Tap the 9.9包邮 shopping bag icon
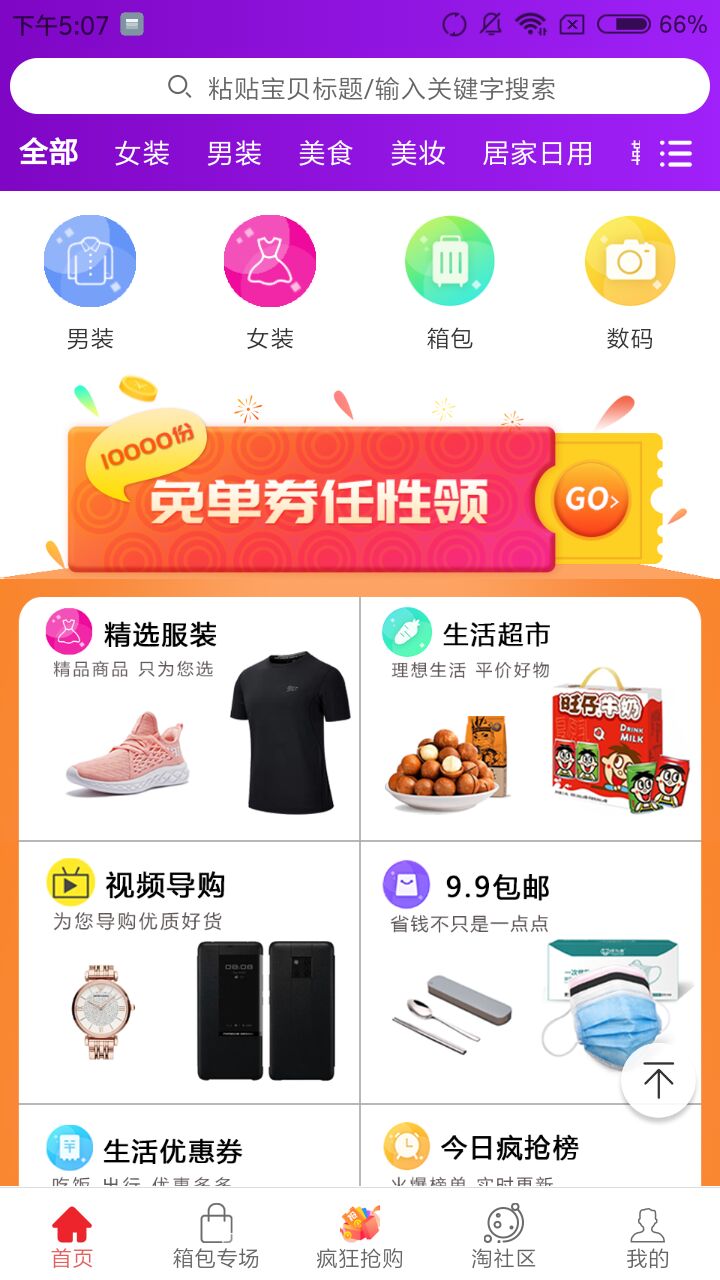The width and height of the screenshot is (720, 1280). [407, 886]
